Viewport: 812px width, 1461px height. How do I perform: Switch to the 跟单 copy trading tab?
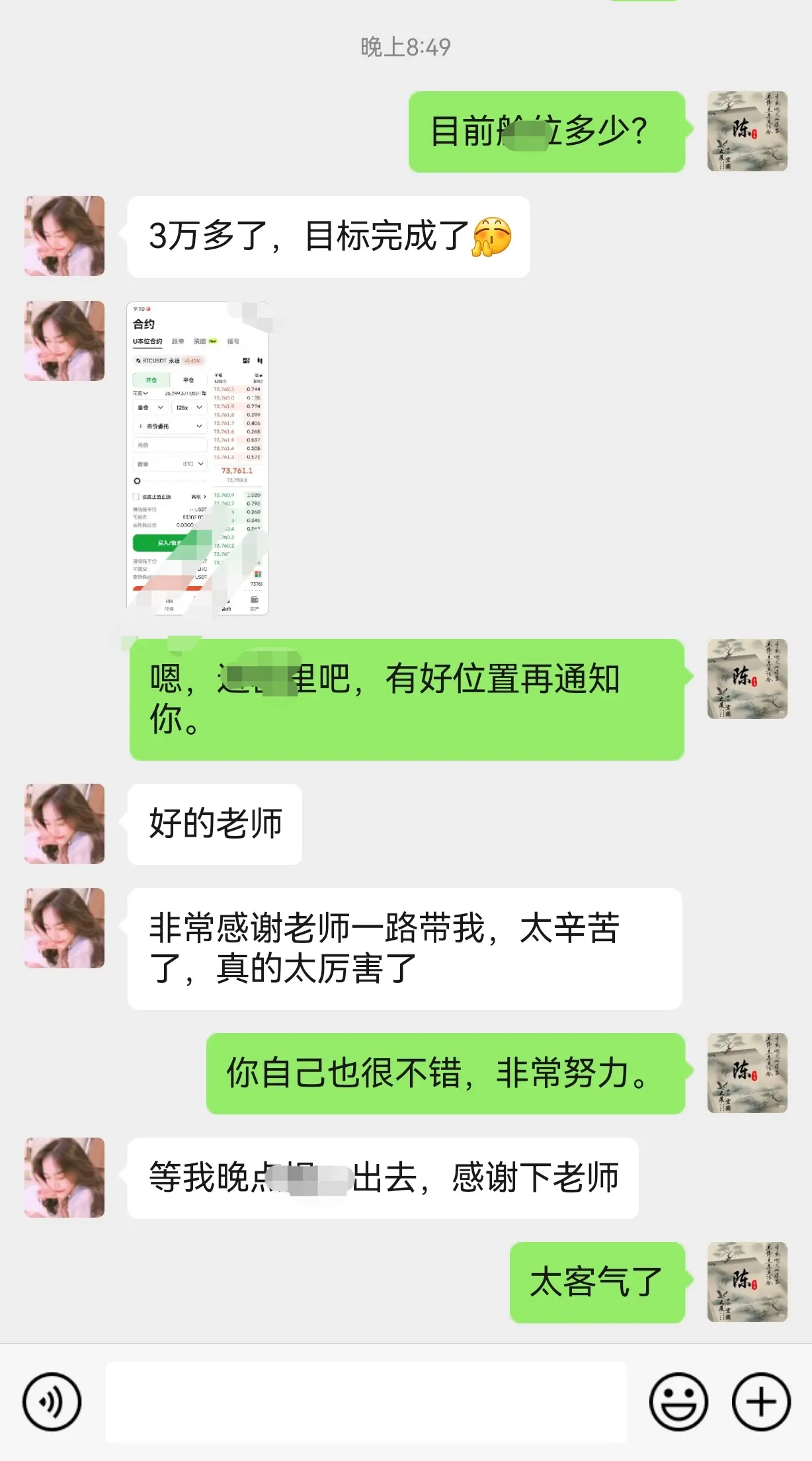point(178,341)
